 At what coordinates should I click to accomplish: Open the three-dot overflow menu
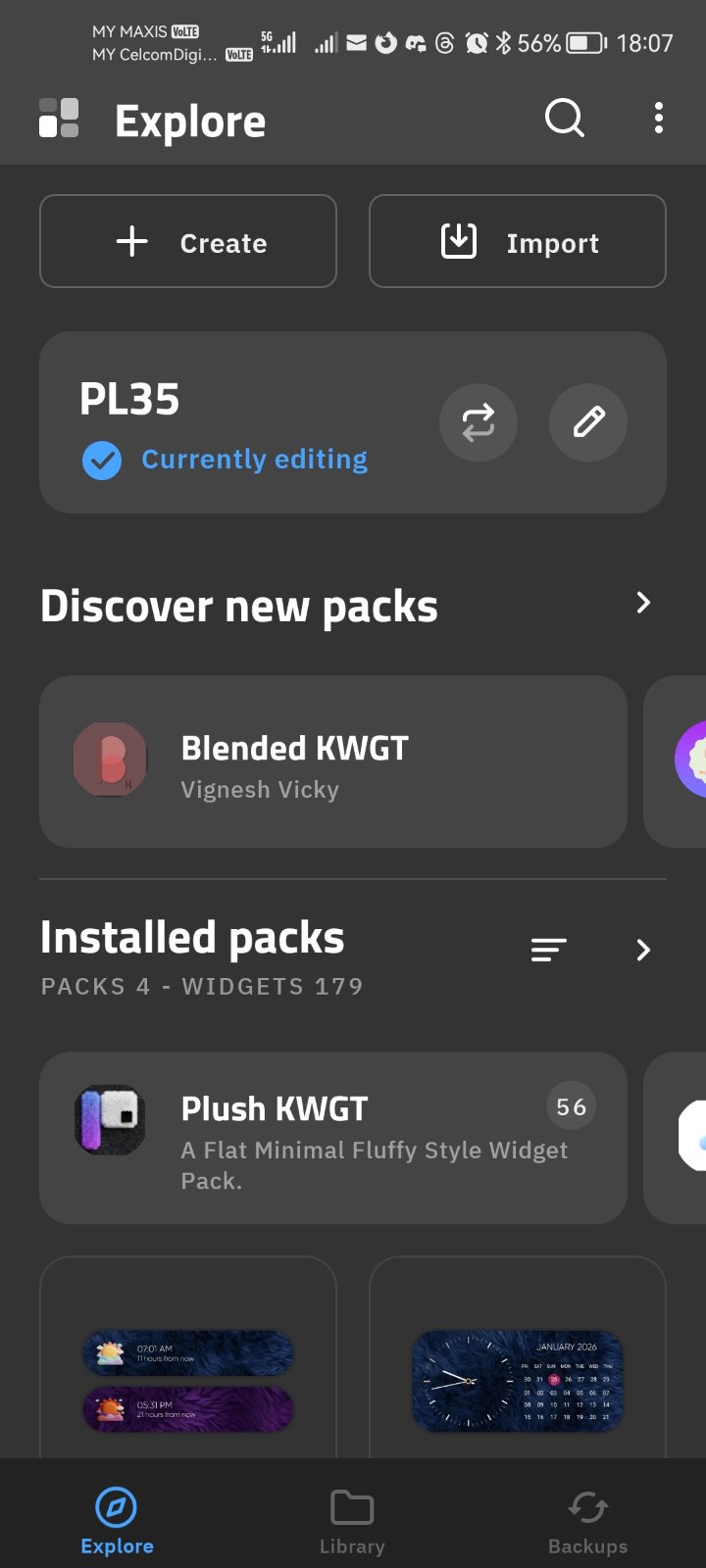tap(658, 119)
